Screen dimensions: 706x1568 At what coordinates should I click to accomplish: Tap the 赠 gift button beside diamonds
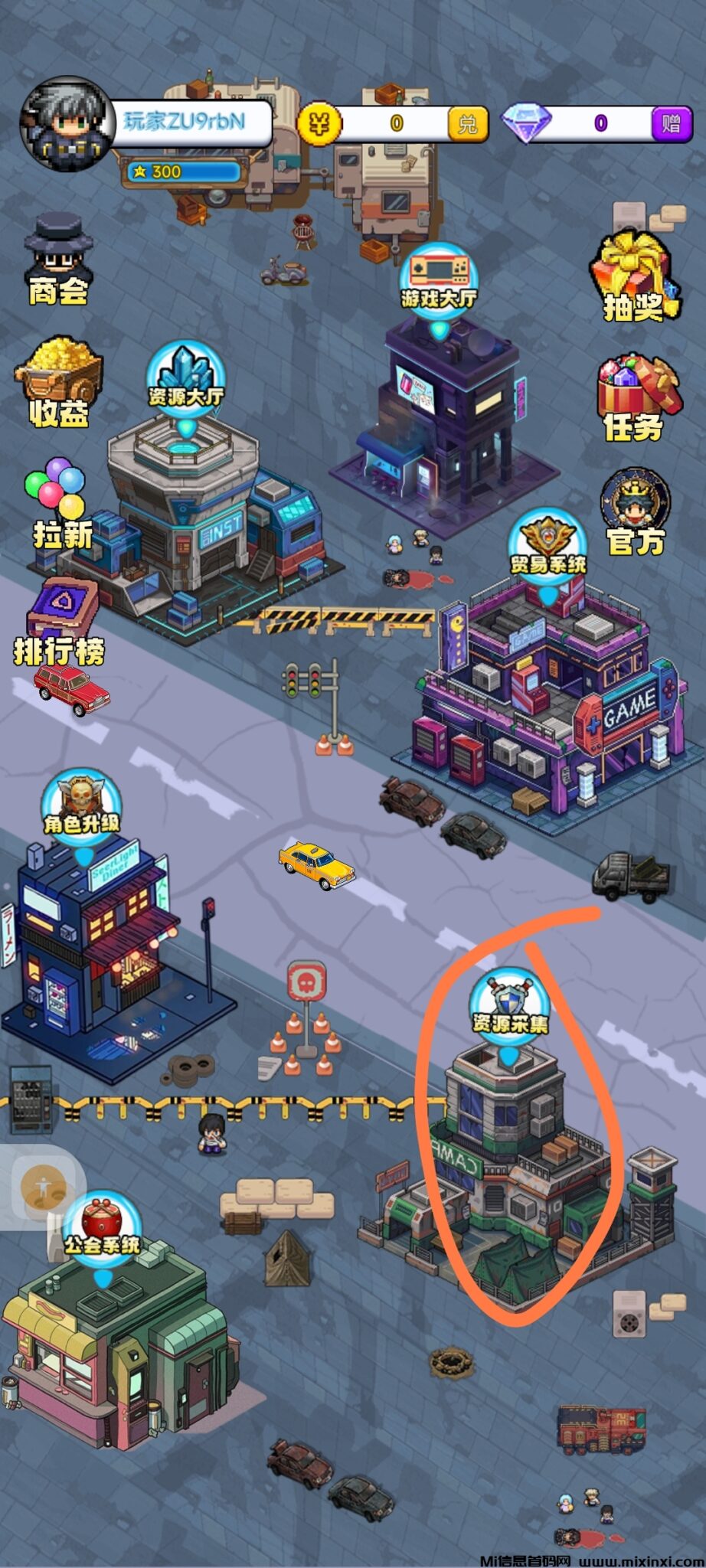point(671,123)
